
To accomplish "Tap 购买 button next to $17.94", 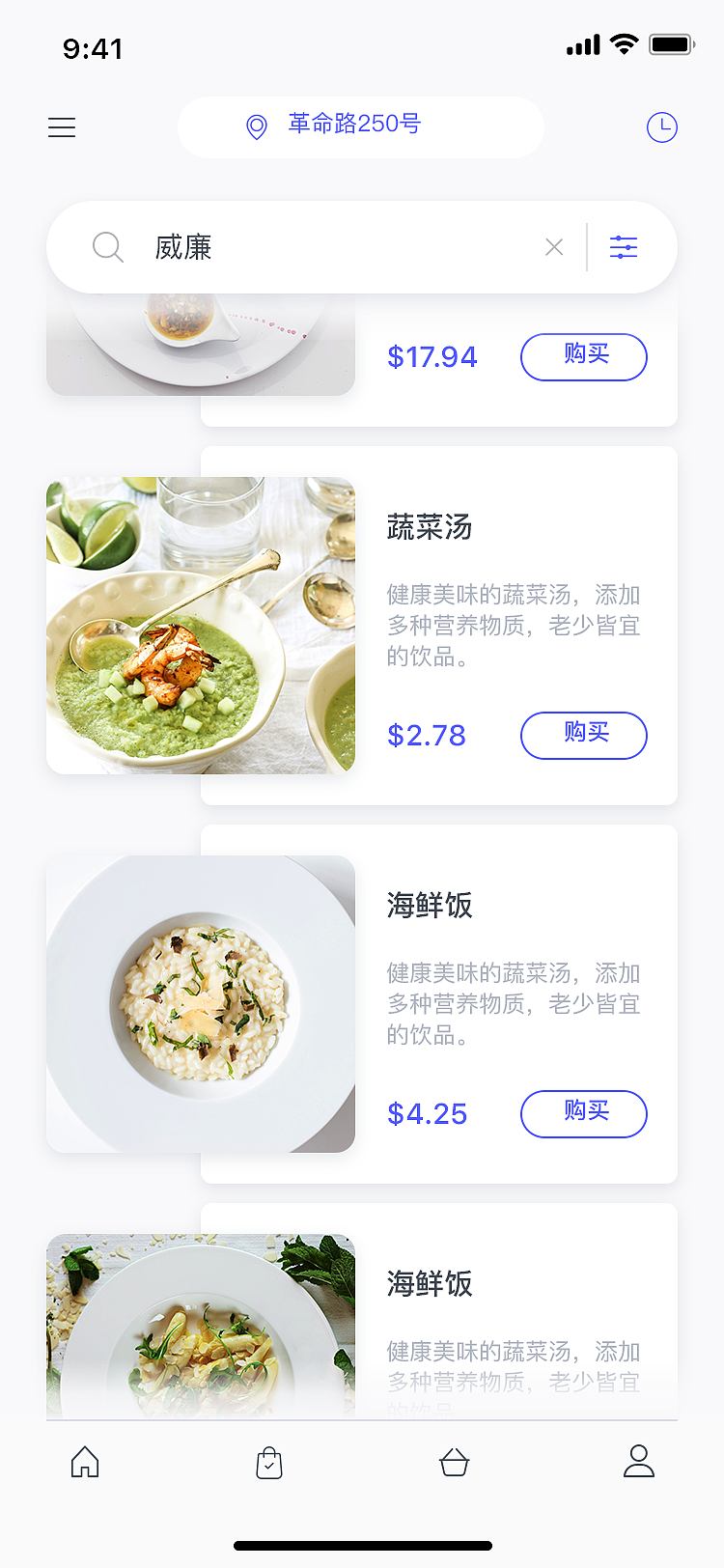I will (x=583, y=357).
